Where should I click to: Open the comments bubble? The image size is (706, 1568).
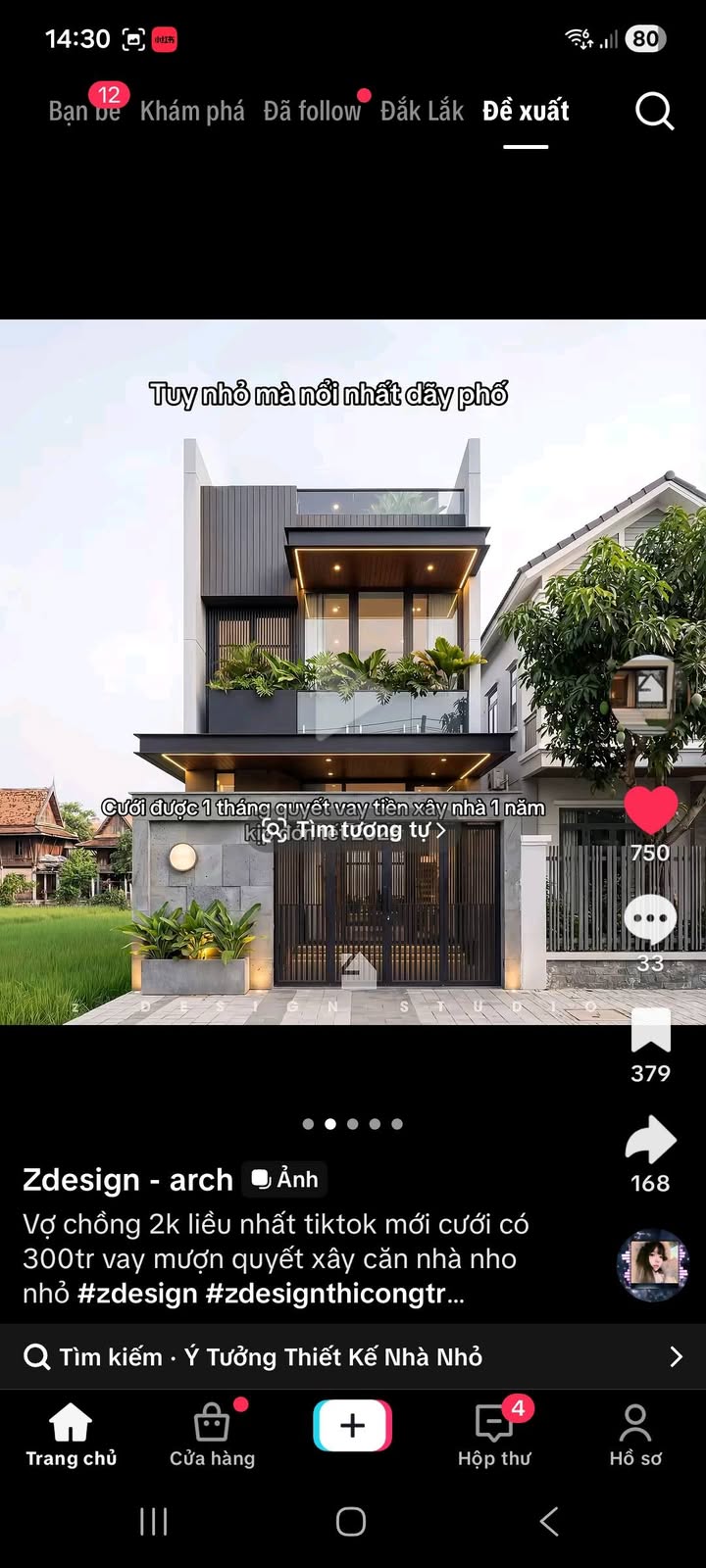pos(650,920)
